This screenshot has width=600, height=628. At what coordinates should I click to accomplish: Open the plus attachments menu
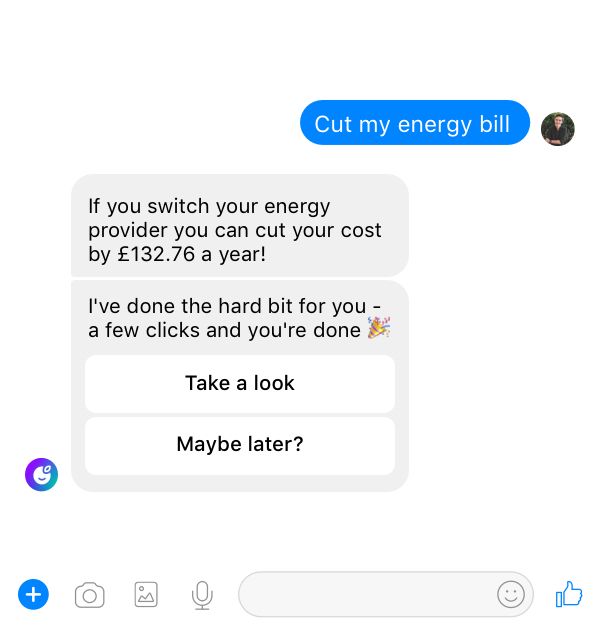33,595
